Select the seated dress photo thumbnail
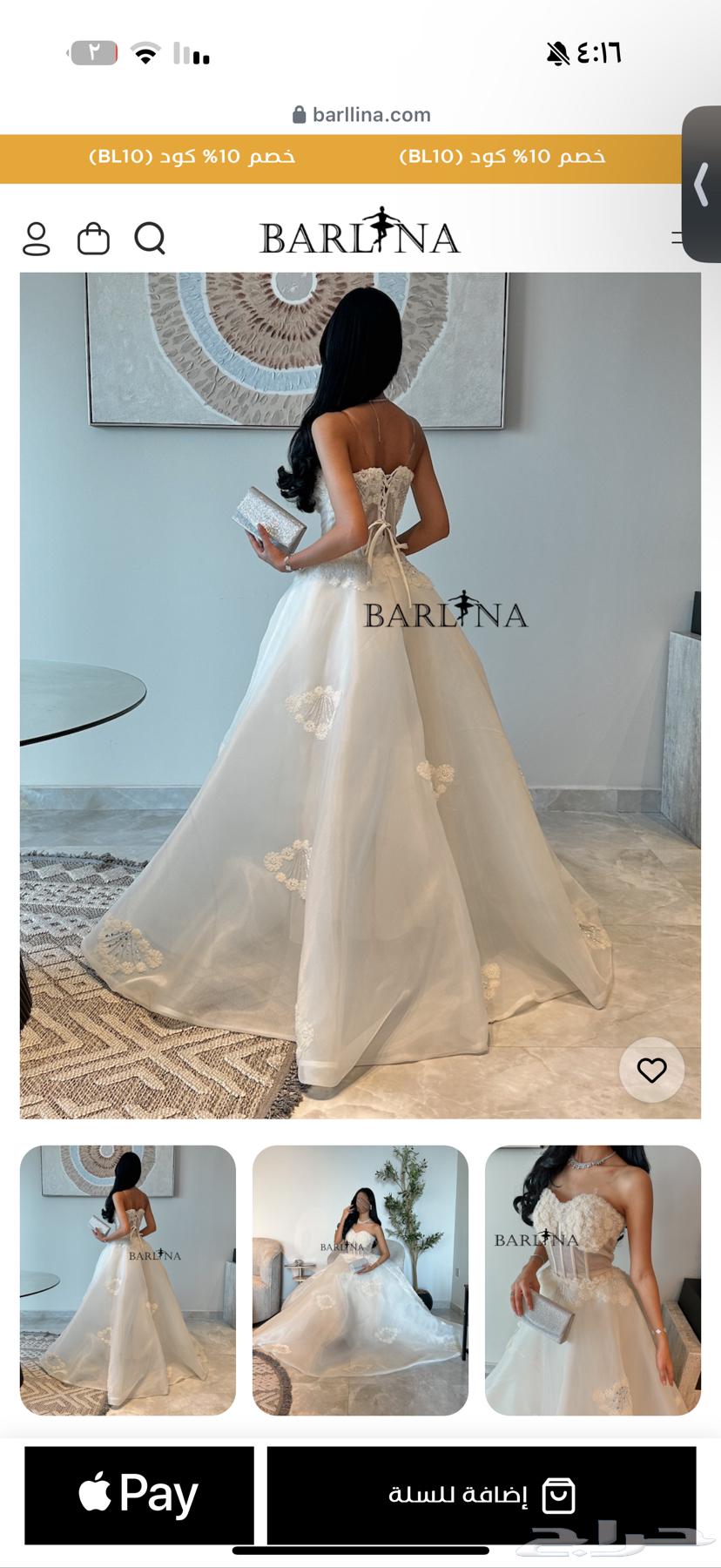This screenshot has height=1568, width=721. click(x=360, y=1280)
